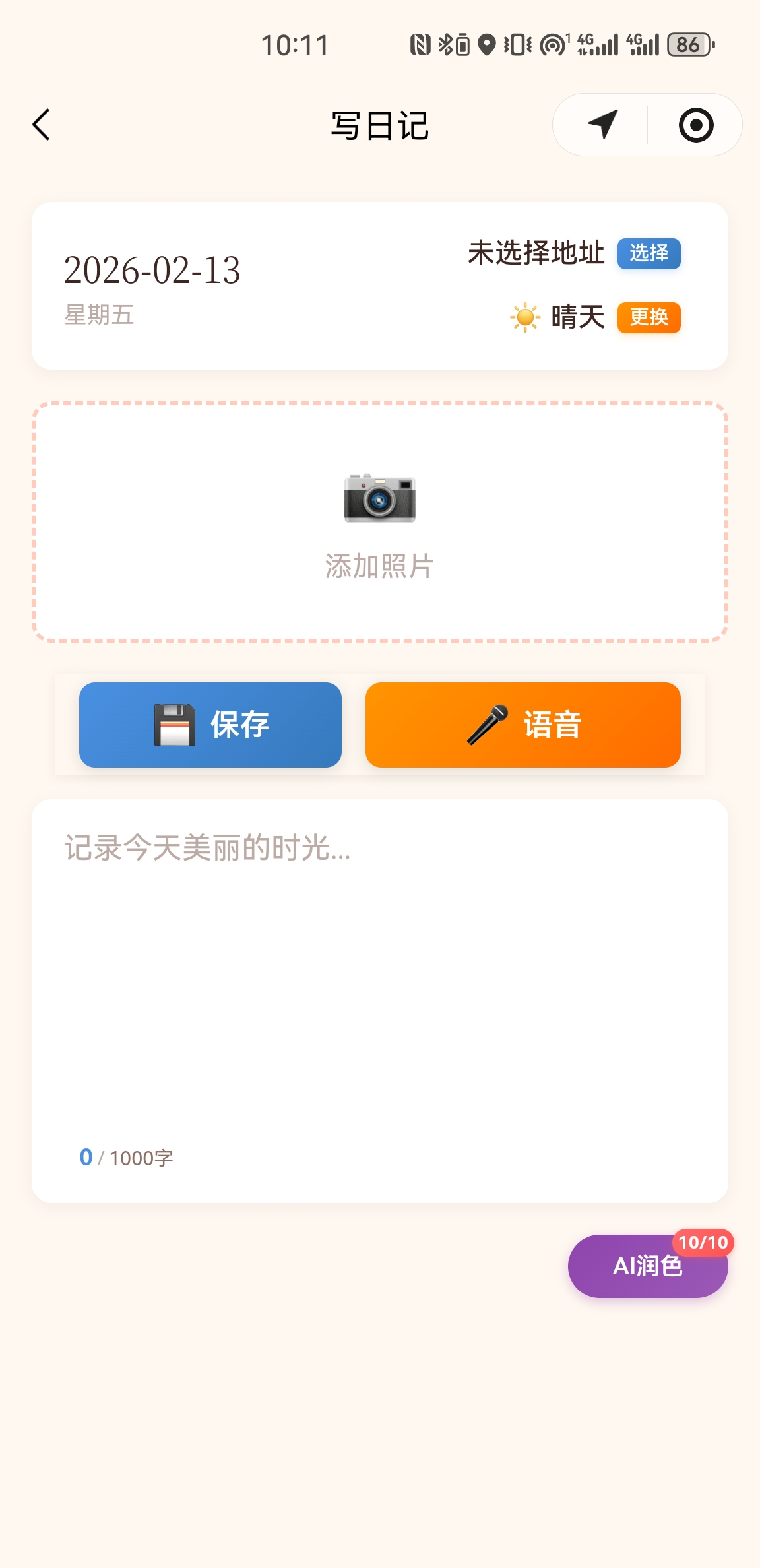Viewport: 760px width, 1568px height.
Task: Tap 星期五 weekday label
Action: pos(100,315)
